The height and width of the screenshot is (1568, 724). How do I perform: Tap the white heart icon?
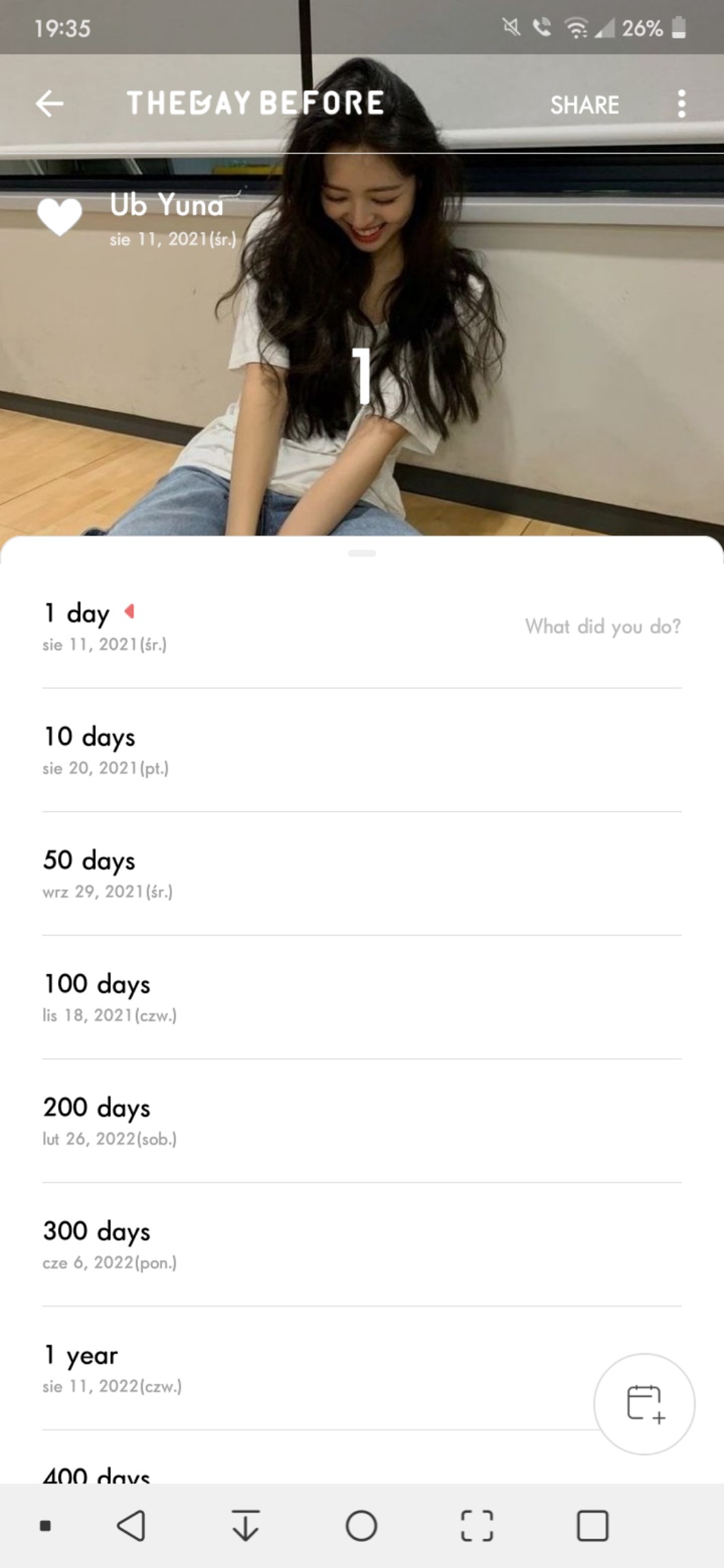59,216
